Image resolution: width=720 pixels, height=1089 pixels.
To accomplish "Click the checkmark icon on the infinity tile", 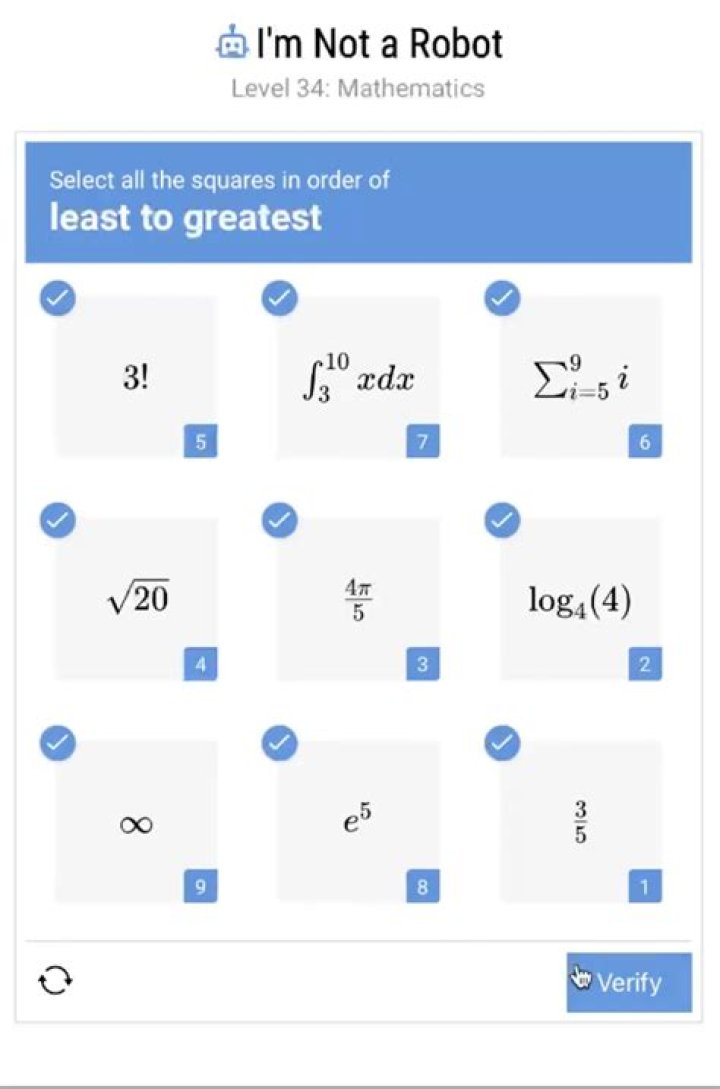I will tap(57, 743).
